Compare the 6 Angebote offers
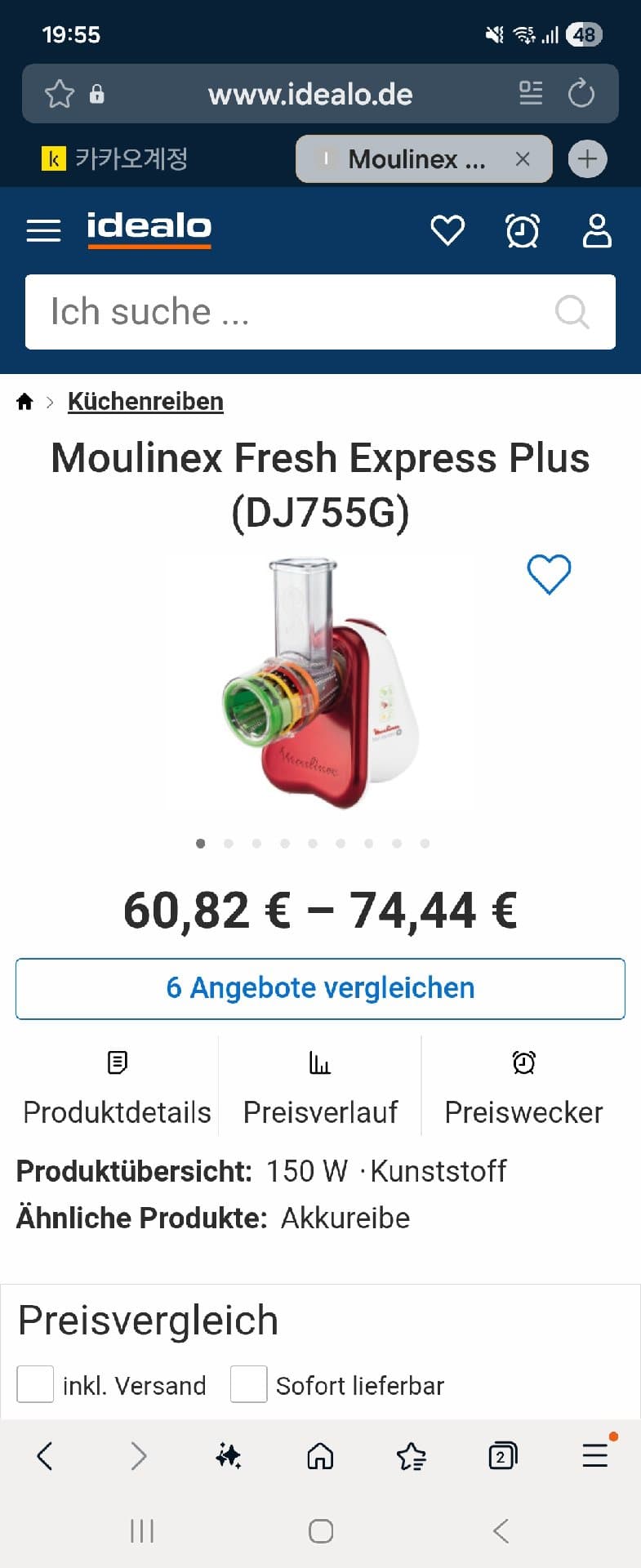 pyautogui.click(x=320, y=988)
